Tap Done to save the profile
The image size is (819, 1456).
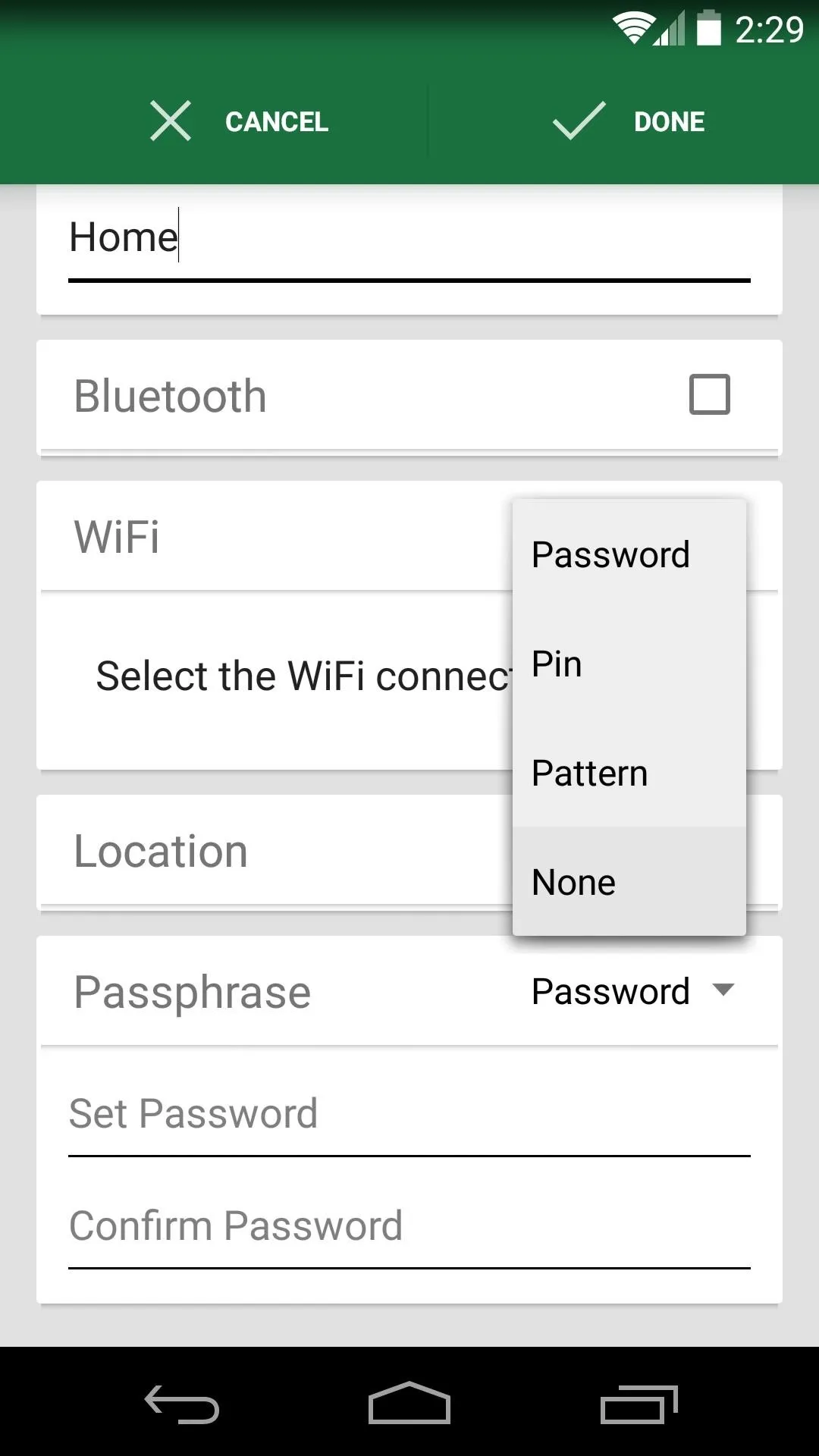pos(629,121)
